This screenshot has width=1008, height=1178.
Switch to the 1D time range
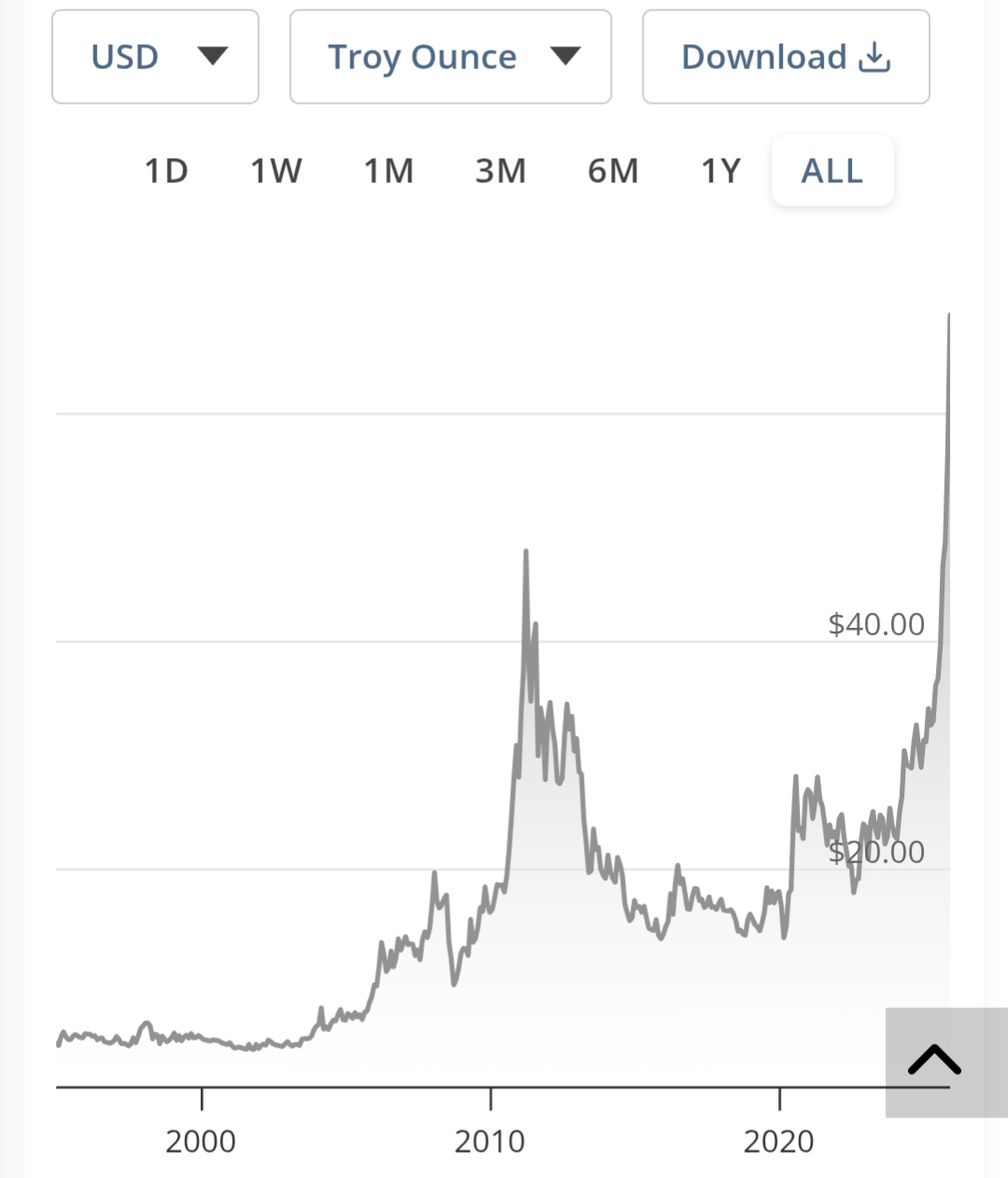point(166,171)
